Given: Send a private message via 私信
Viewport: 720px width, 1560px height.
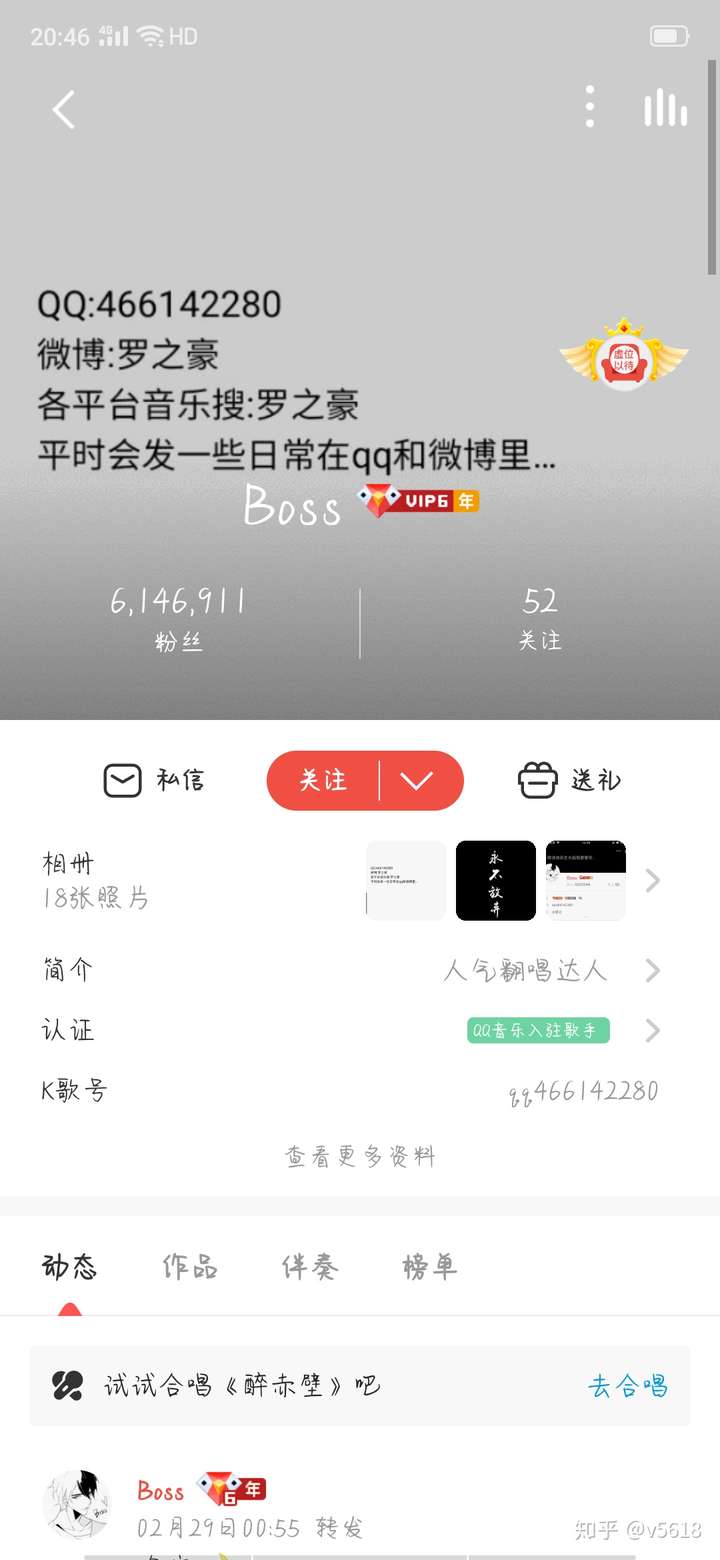Looking at the screenshot, I should [155, 780].
